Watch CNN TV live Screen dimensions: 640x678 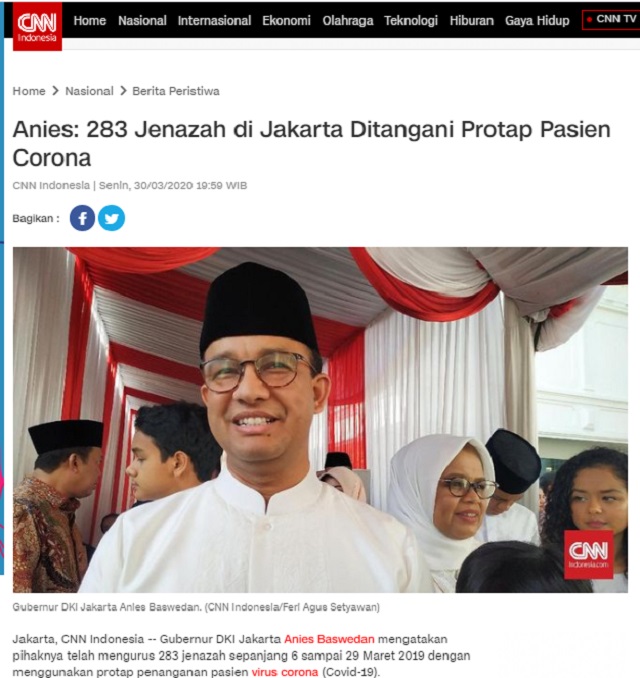tap(610, 19)
